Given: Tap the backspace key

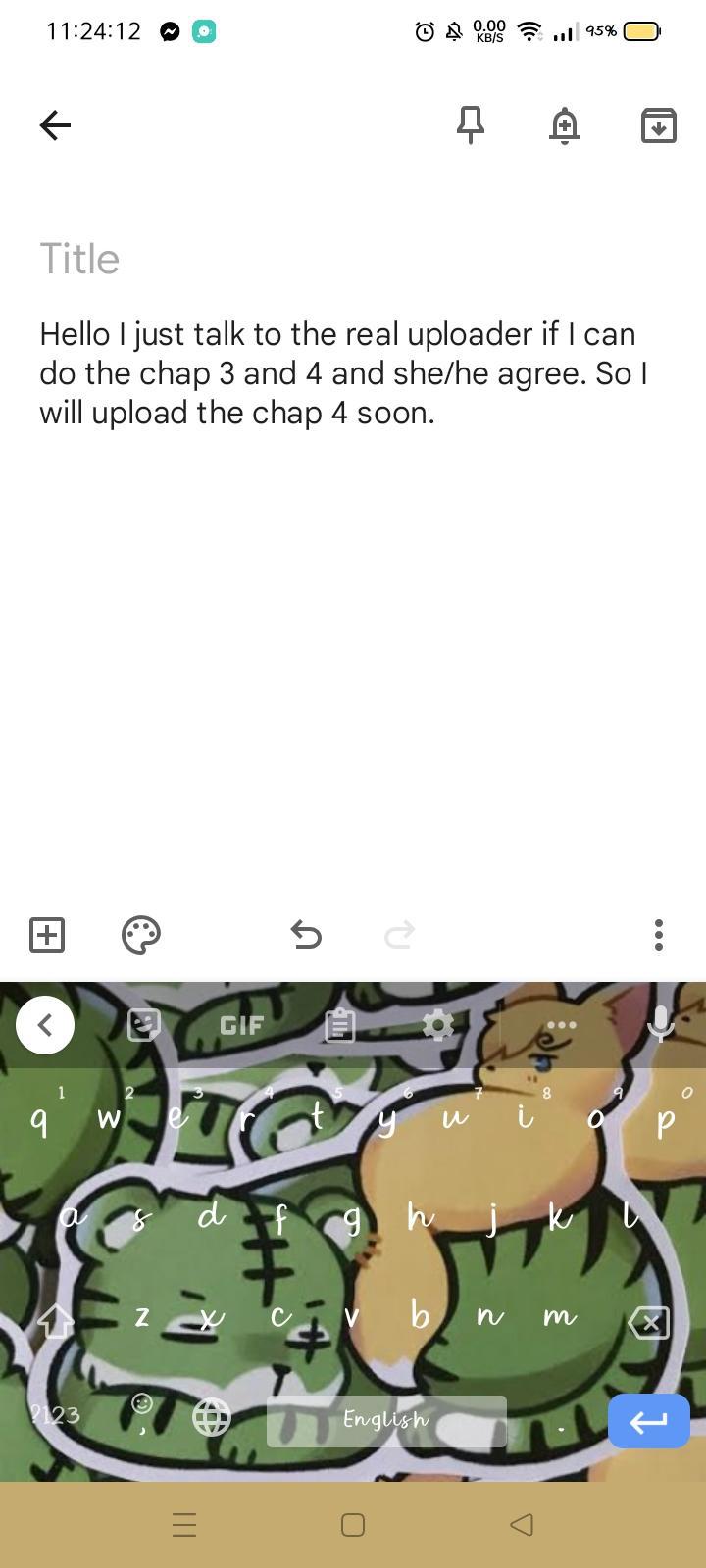Looking at the screenshot, I should (x=649, y=1323).
